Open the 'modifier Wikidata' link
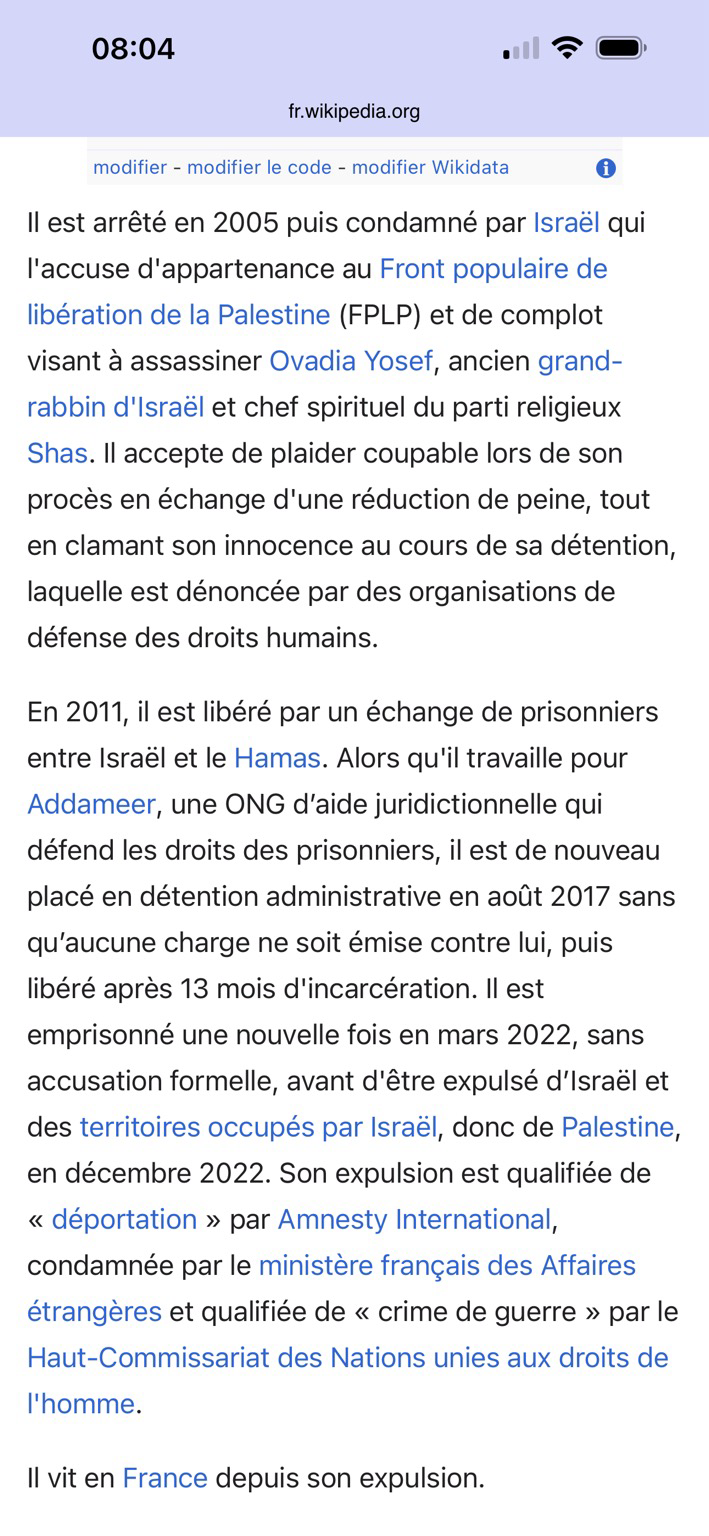The height and width of the screenshot is (1536, 709). point(430,167)
